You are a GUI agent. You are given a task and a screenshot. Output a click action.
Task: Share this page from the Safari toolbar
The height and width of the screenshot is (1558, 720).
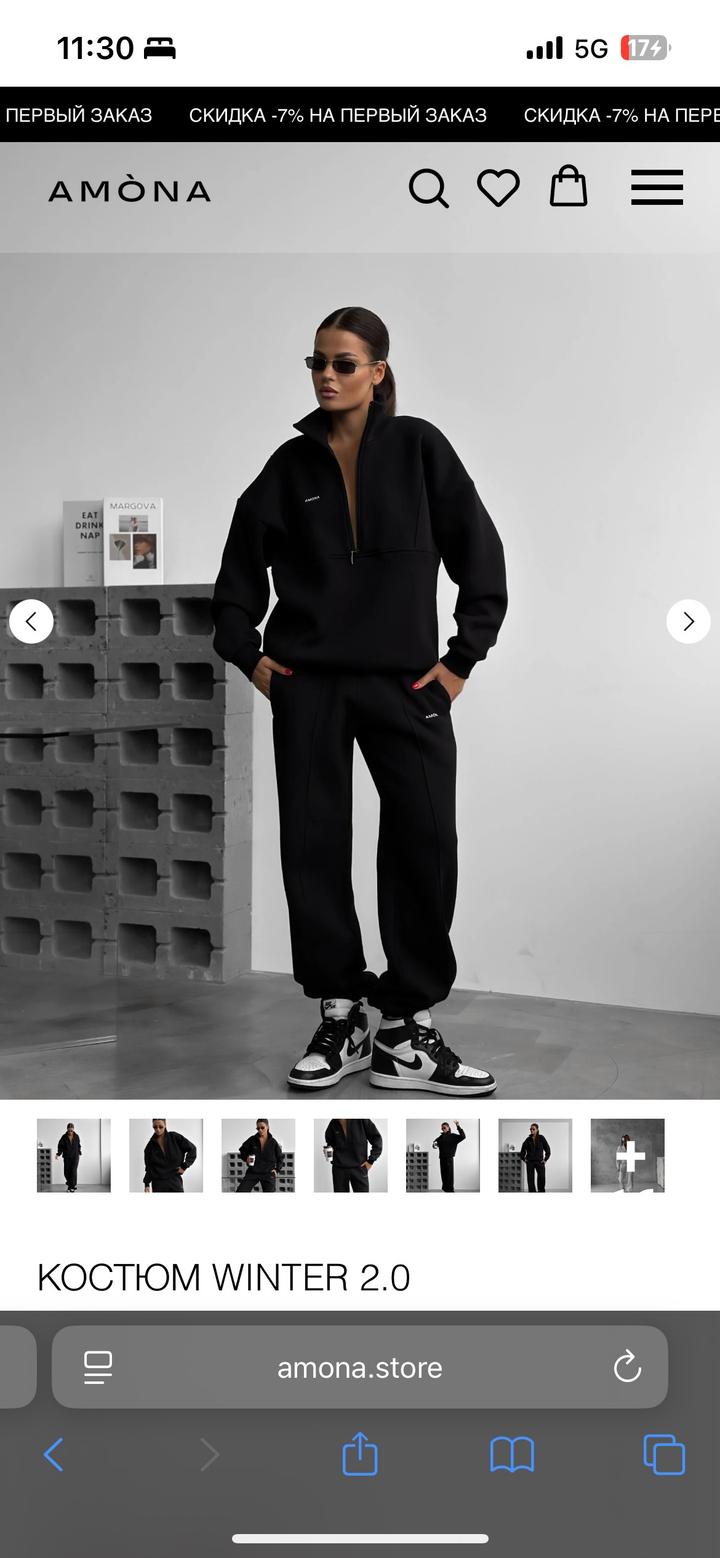(360, 1454)
